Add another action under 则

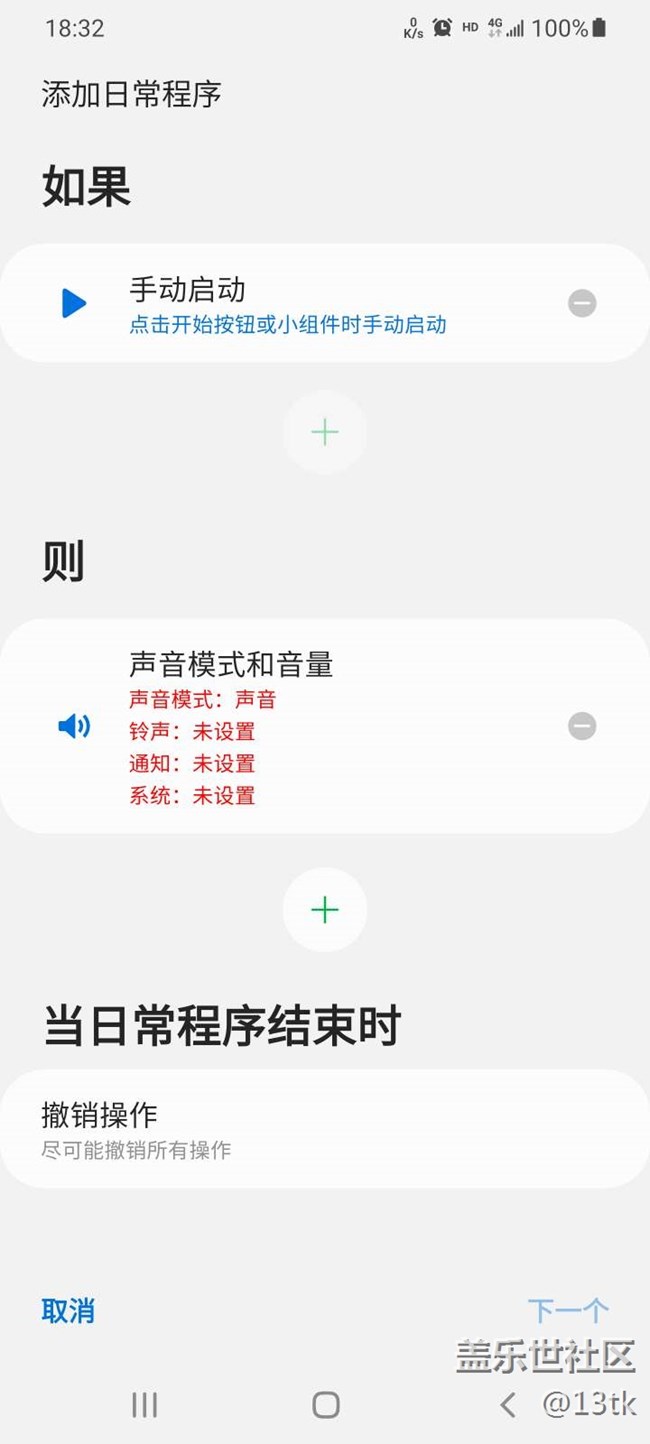[x=324, y=910]
